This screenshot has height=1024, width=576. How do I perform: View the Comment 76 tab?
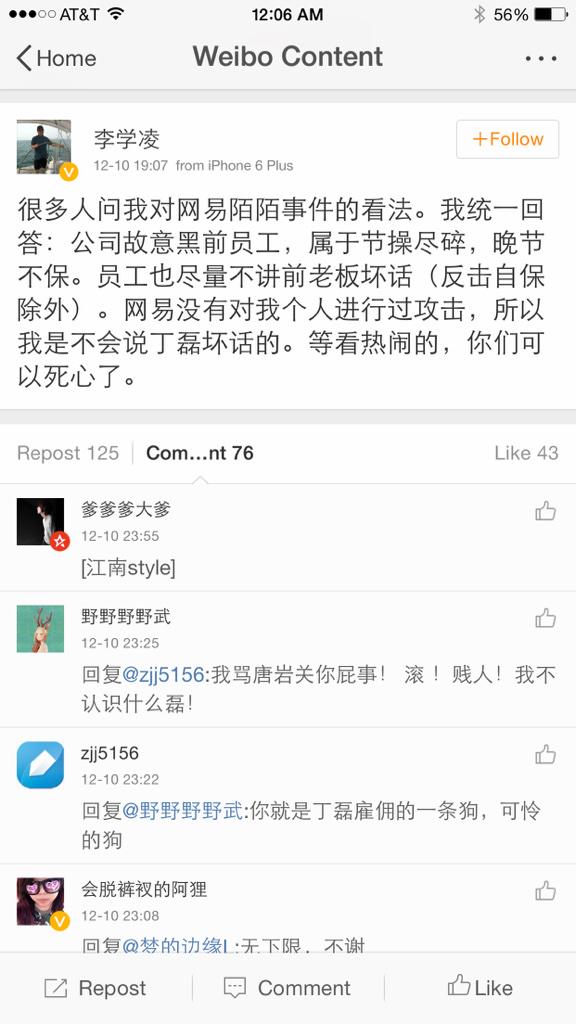(200, 453)
